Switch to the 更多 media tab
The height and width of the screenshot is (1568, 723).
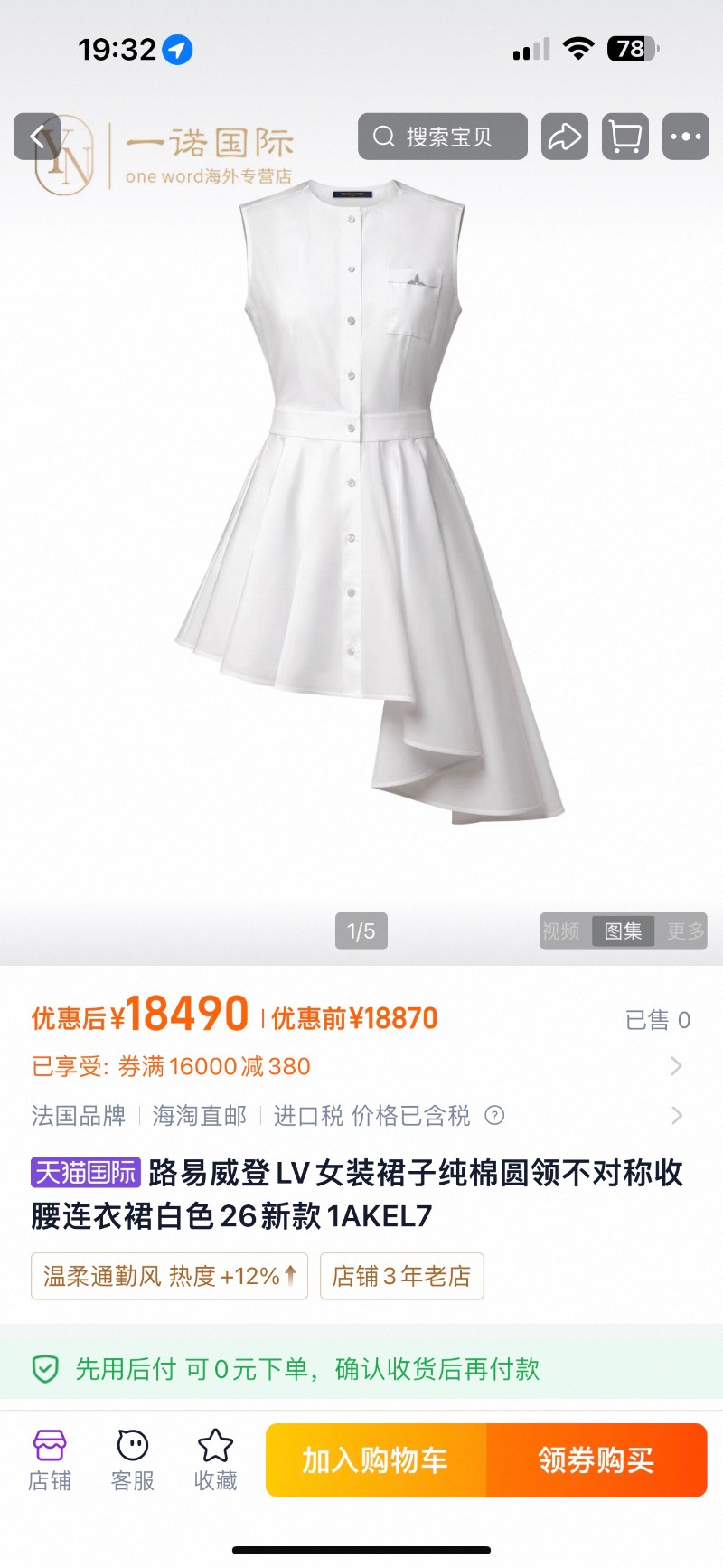tap(684, 931)
